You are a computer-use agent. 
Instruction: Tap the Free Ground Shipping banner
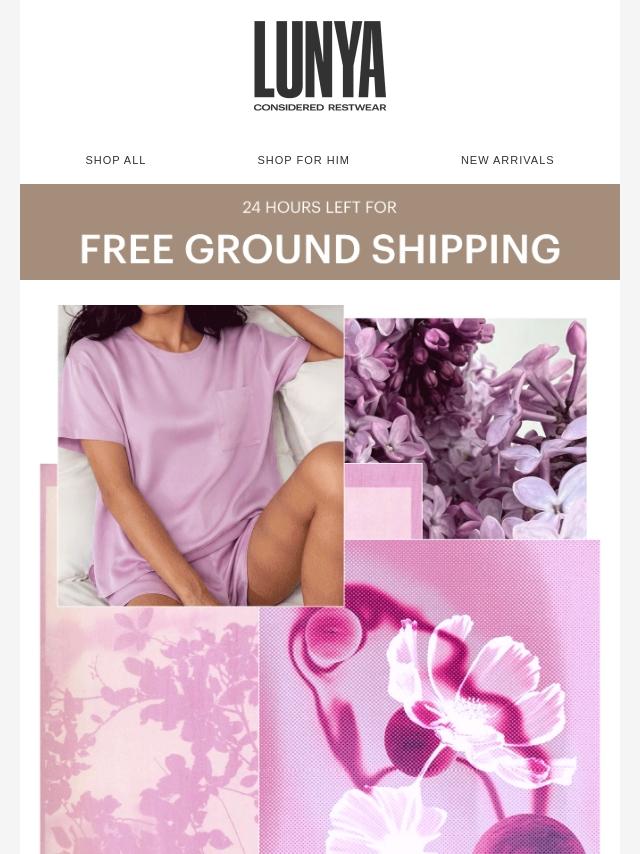tap(320, 232)
